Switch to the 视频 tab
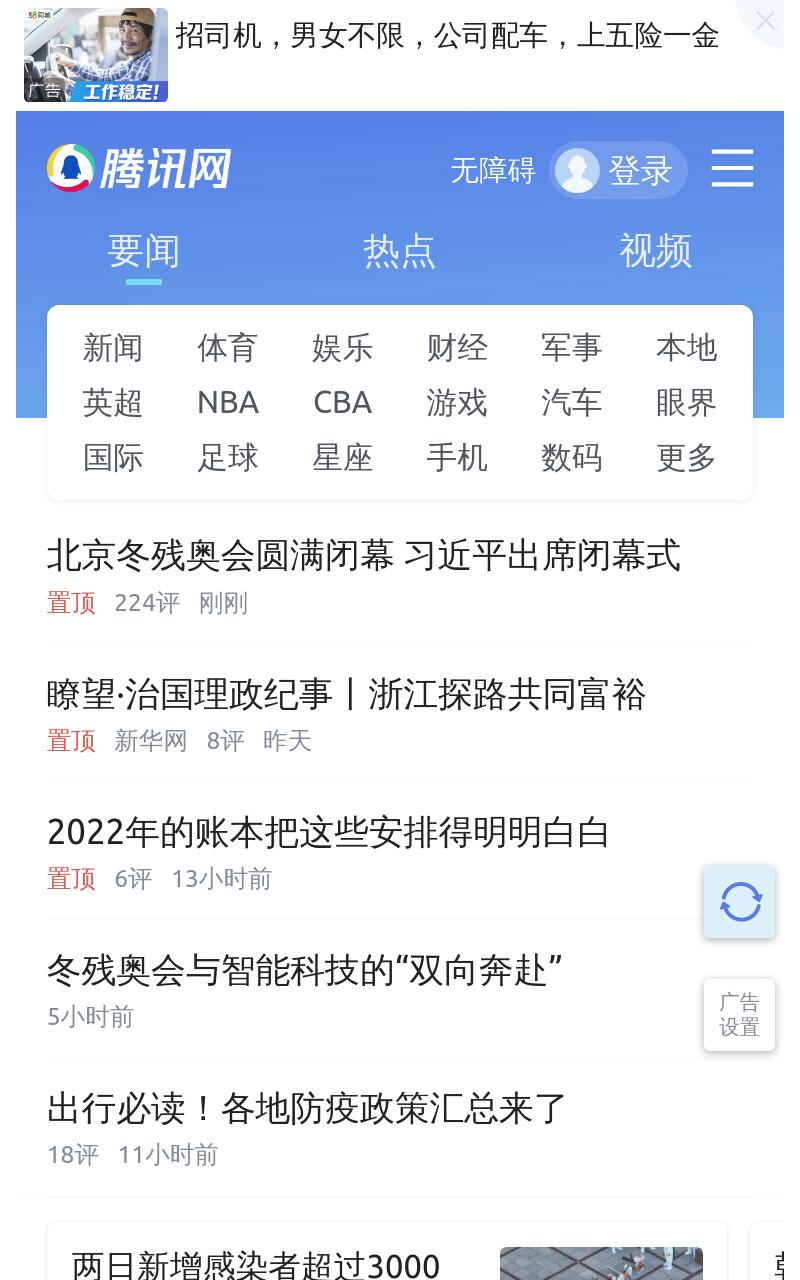The image size is (800, 1280). [x=655, y=251]
